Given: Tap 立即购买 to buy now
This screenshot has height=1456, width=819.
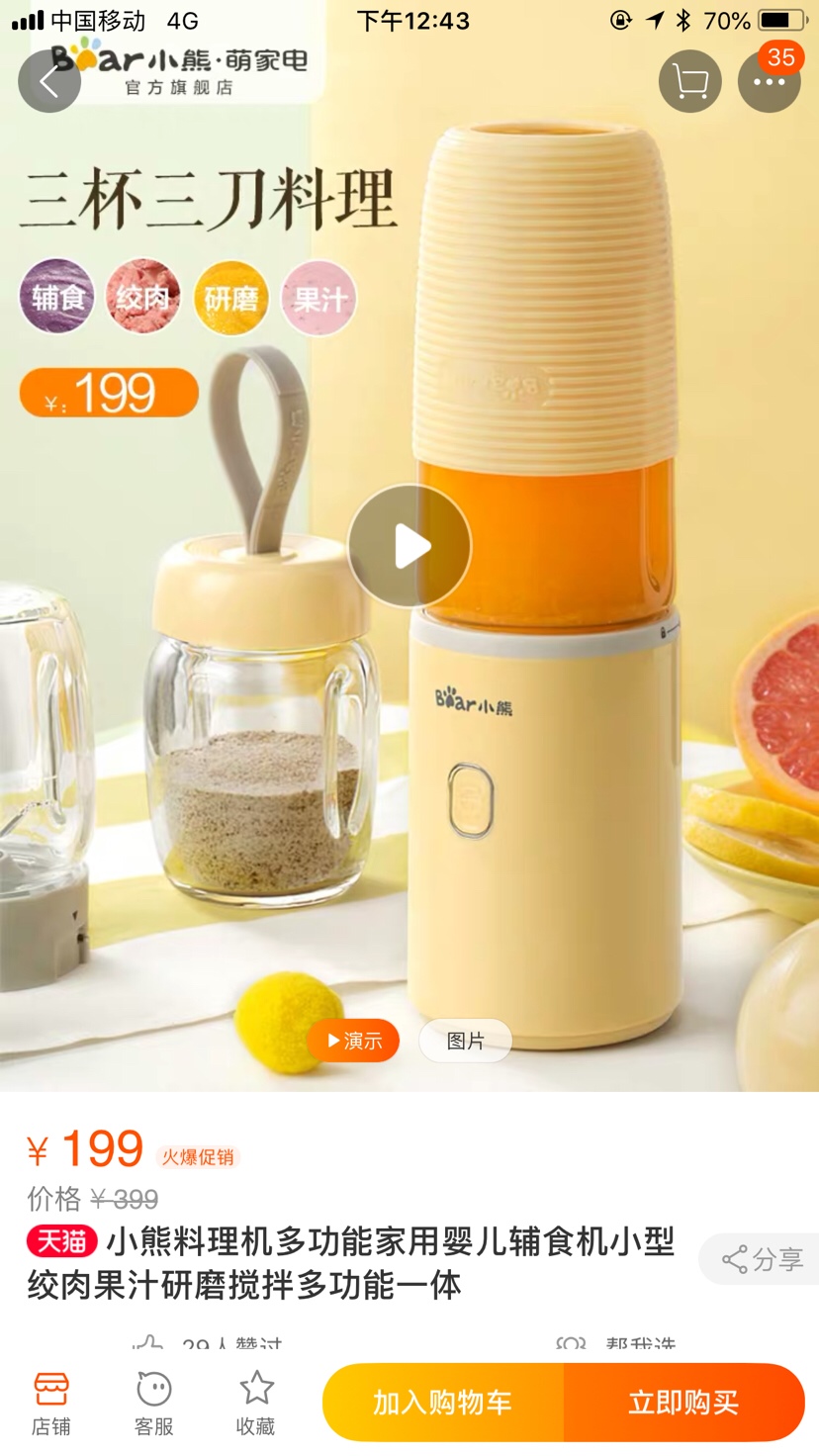Looking at the screenshot, I should pyautogui.click(x=683, y=1403).
